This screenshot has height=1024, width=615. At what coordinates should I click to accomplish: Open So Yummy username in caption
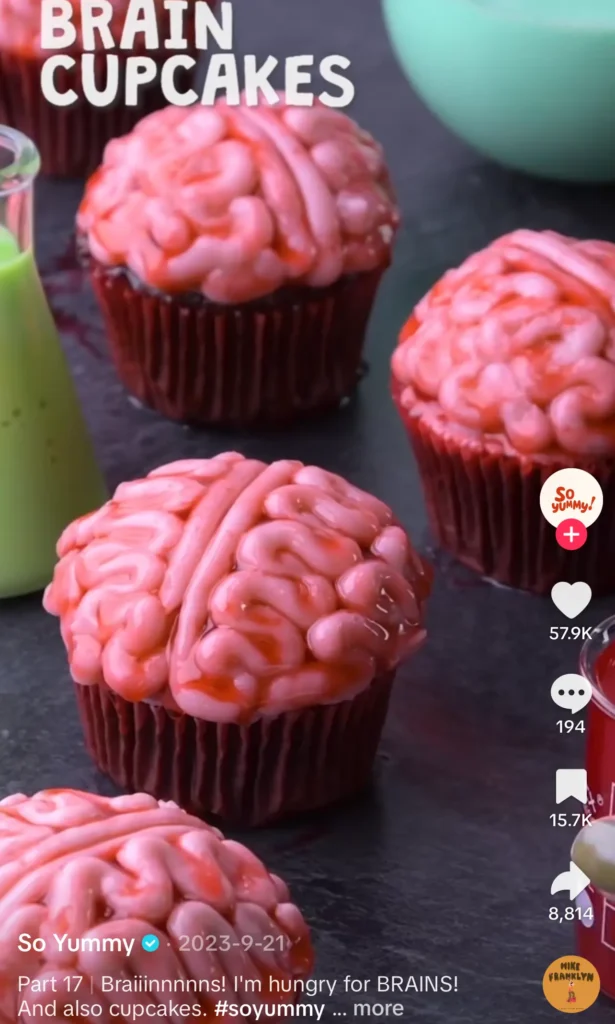click(76, 943)
